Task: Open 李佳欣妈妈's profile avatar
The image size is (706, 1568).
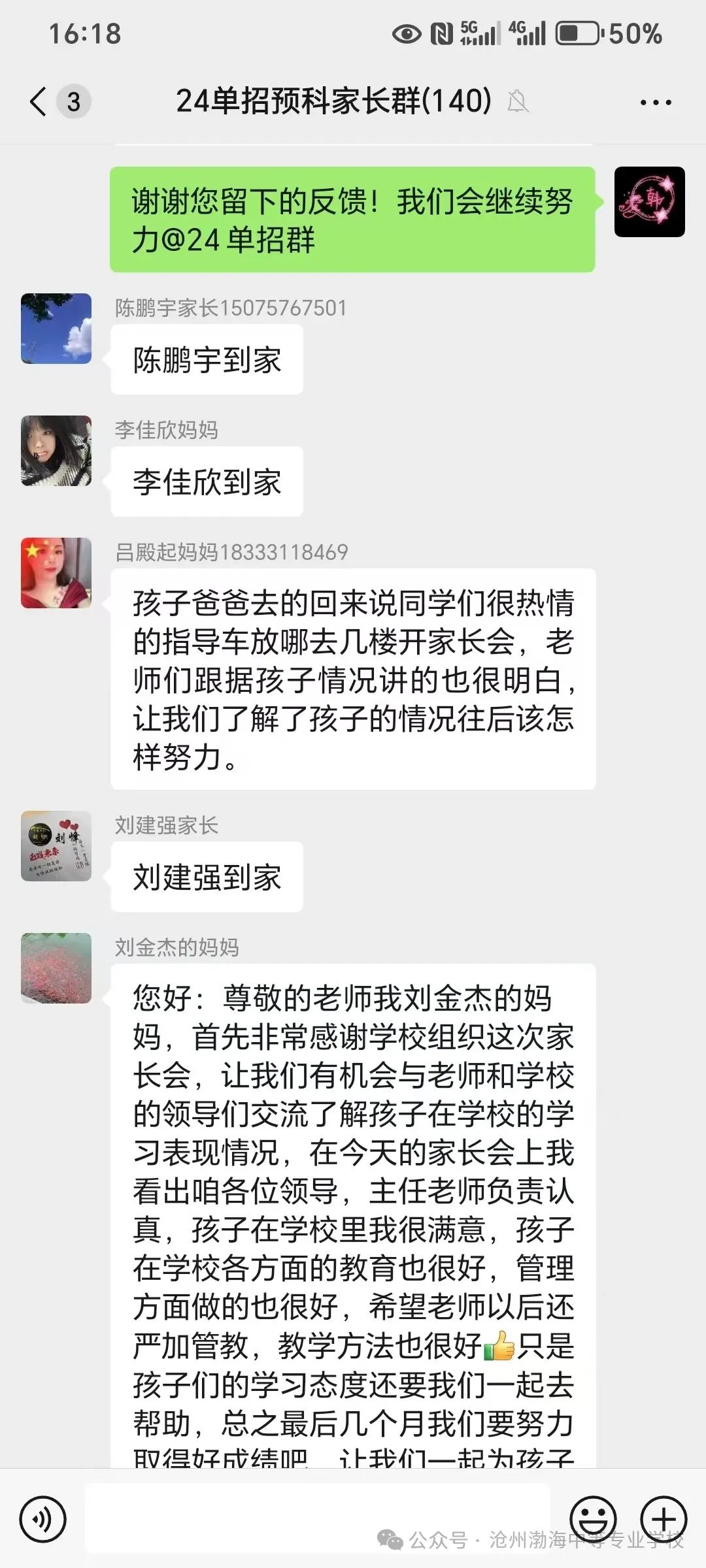Action: [x=56, y=451]
